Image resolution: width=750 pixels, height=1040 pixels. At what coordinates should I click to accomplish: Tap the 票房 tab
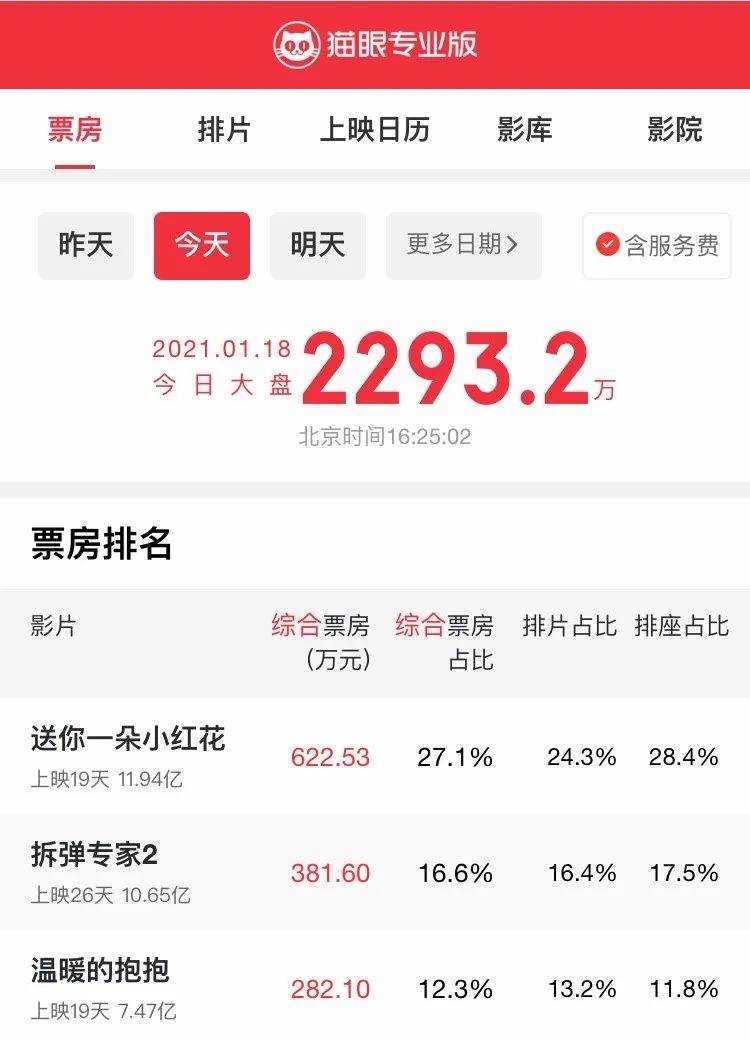pyautogui.click(x=75, y=130)
